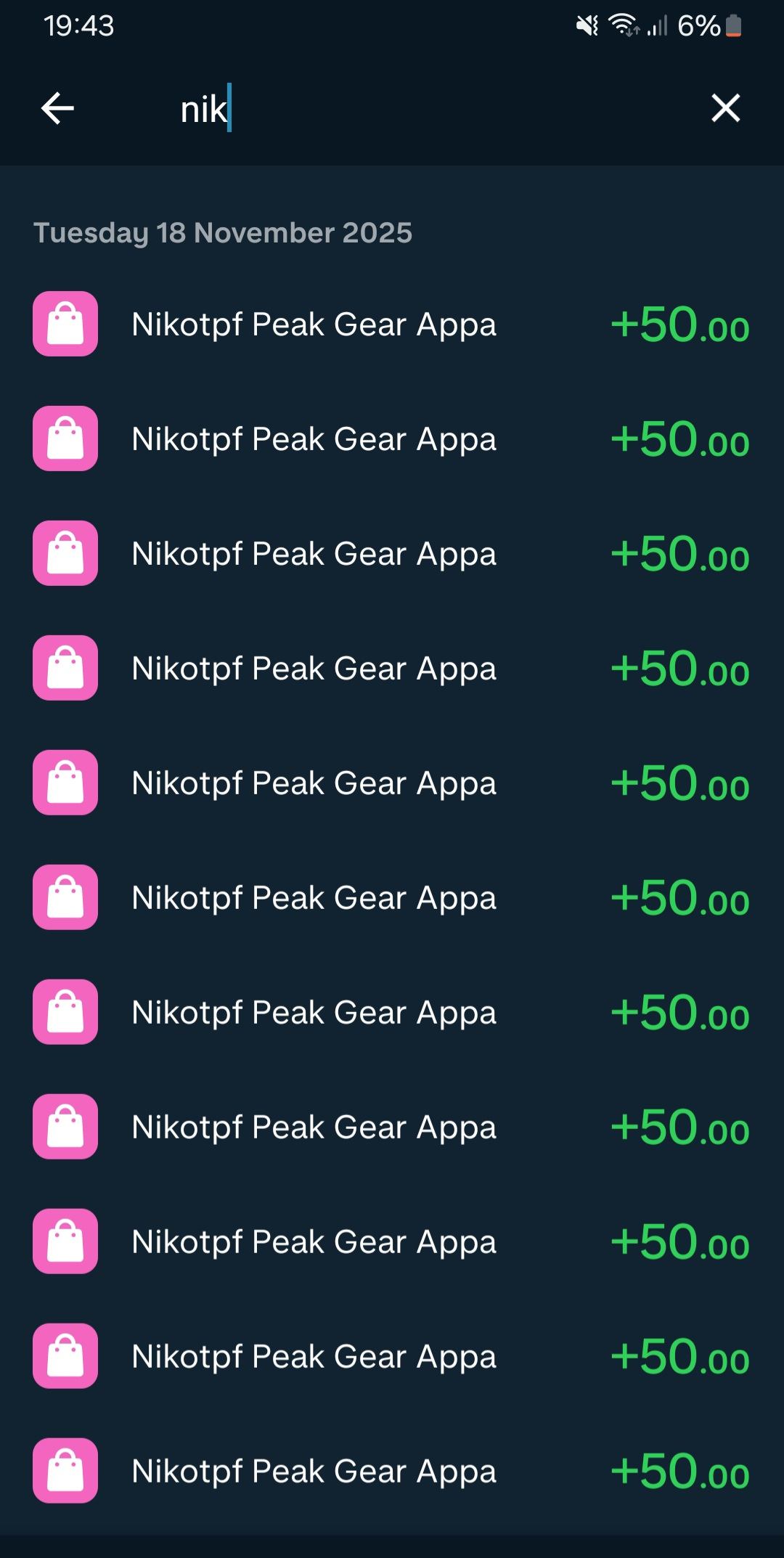
Task: Tap the search field containing "nik"
Action: tap(407, 110)
